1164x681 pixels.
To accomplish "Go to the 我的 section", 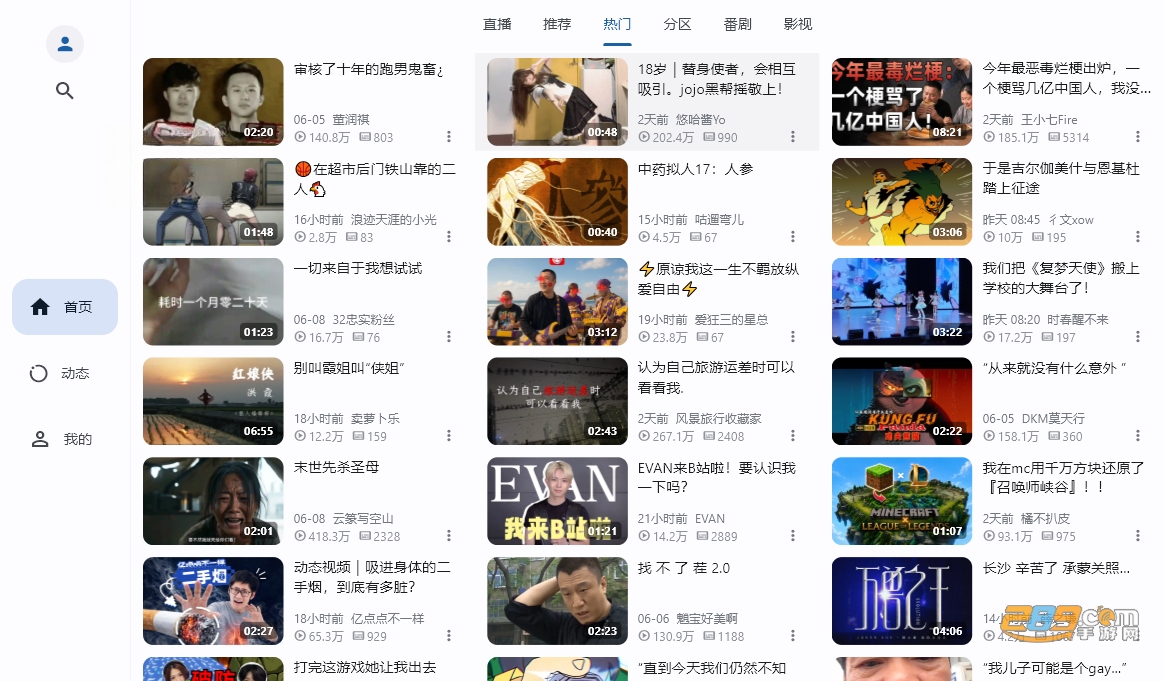I will (65, 439).
